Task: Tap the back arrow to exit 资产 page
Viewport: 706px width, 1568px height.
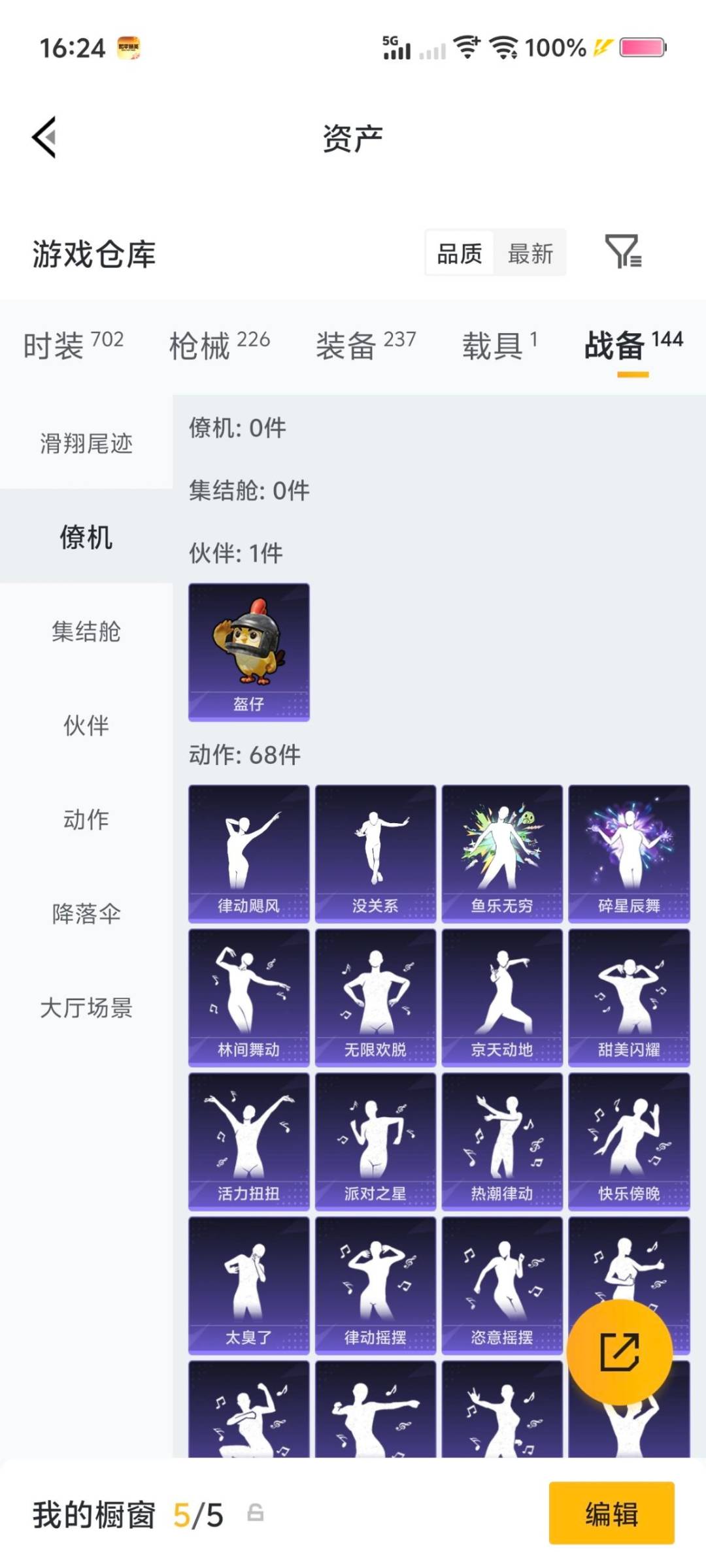Action: 43,137
